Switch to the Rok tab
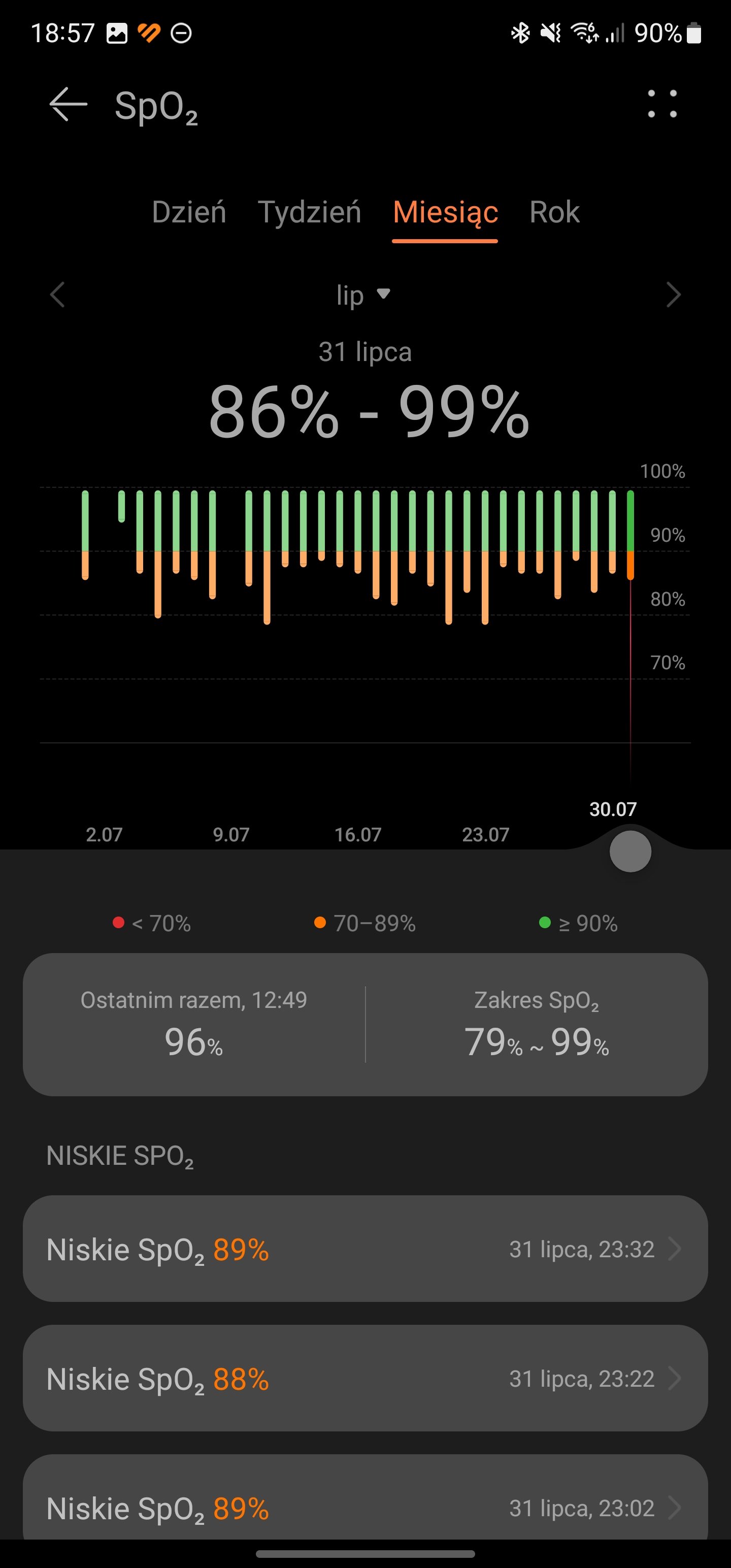This screenshot has height=1568, width=731. point(554,212)
